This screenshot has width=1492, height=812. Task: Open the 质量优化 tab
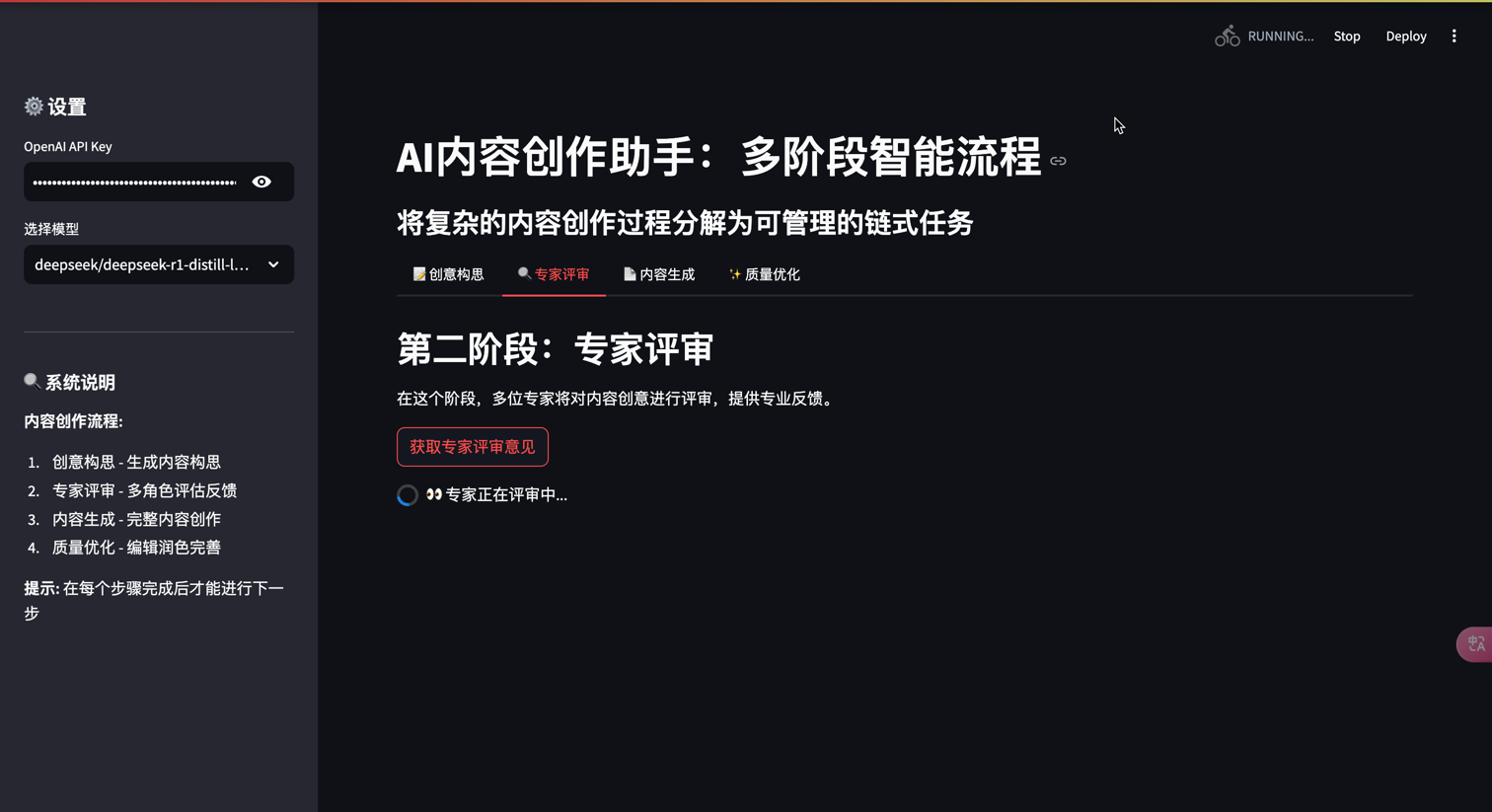coord(764,274)
